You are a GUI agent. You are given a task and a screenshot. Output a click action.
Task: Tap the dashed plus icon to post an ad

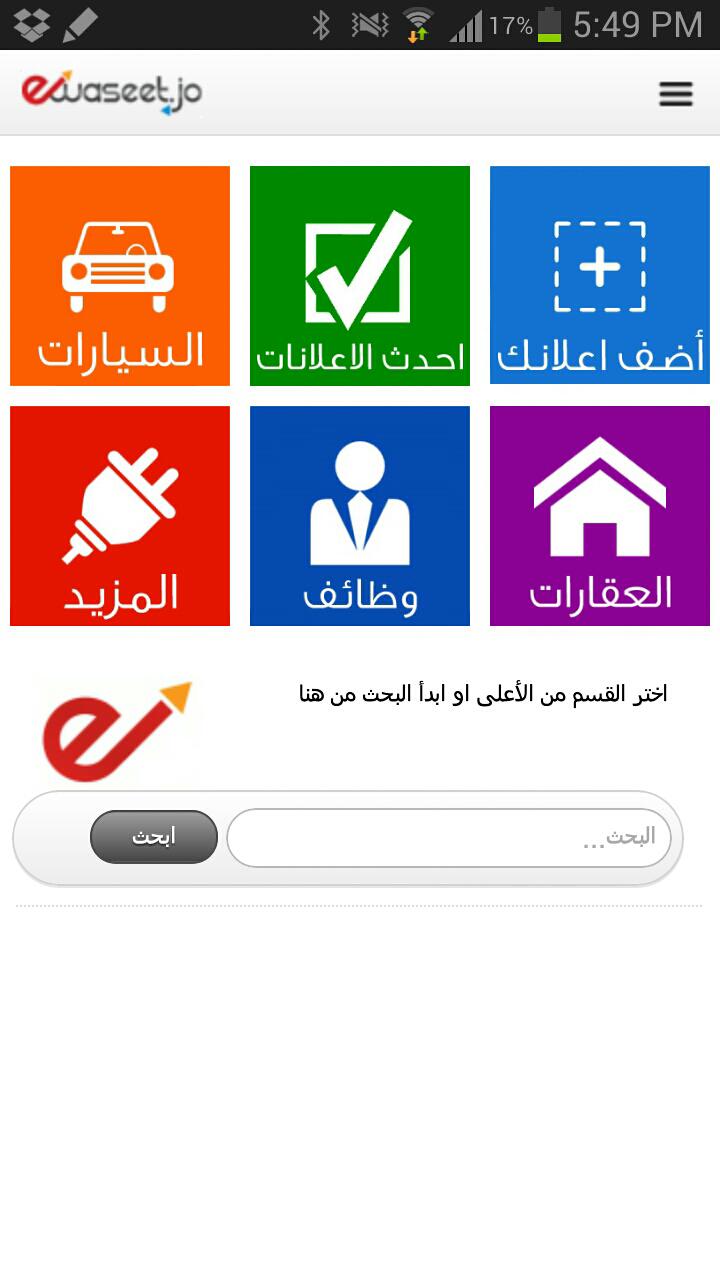(599, 265)
